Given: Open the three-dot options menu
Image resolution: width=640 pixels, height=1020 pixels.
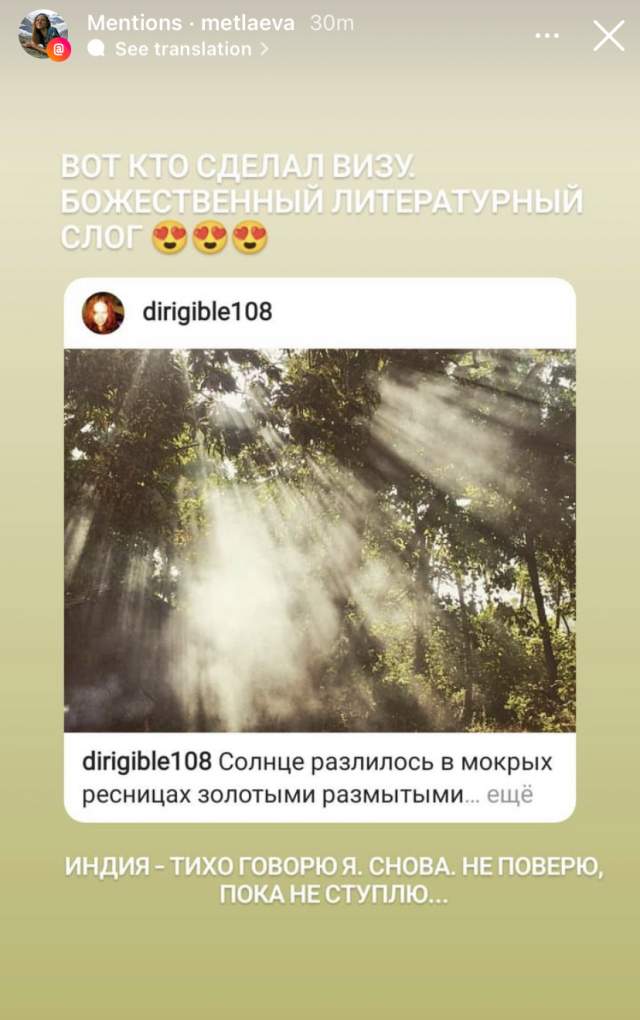Looking at the screenshot, I should point(547,36).
